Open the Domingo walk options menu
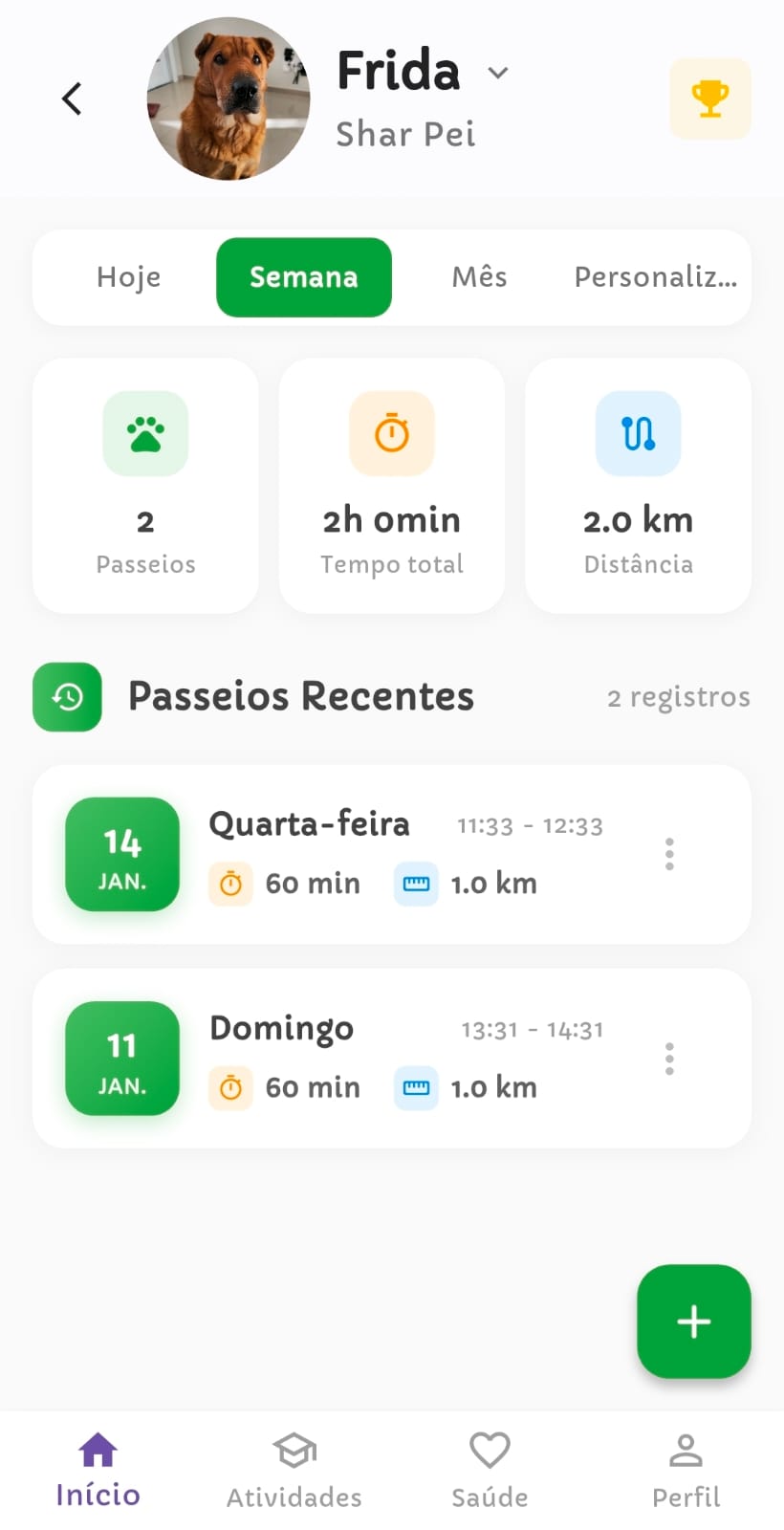The image size is (784, 1530). (669, 1058)
